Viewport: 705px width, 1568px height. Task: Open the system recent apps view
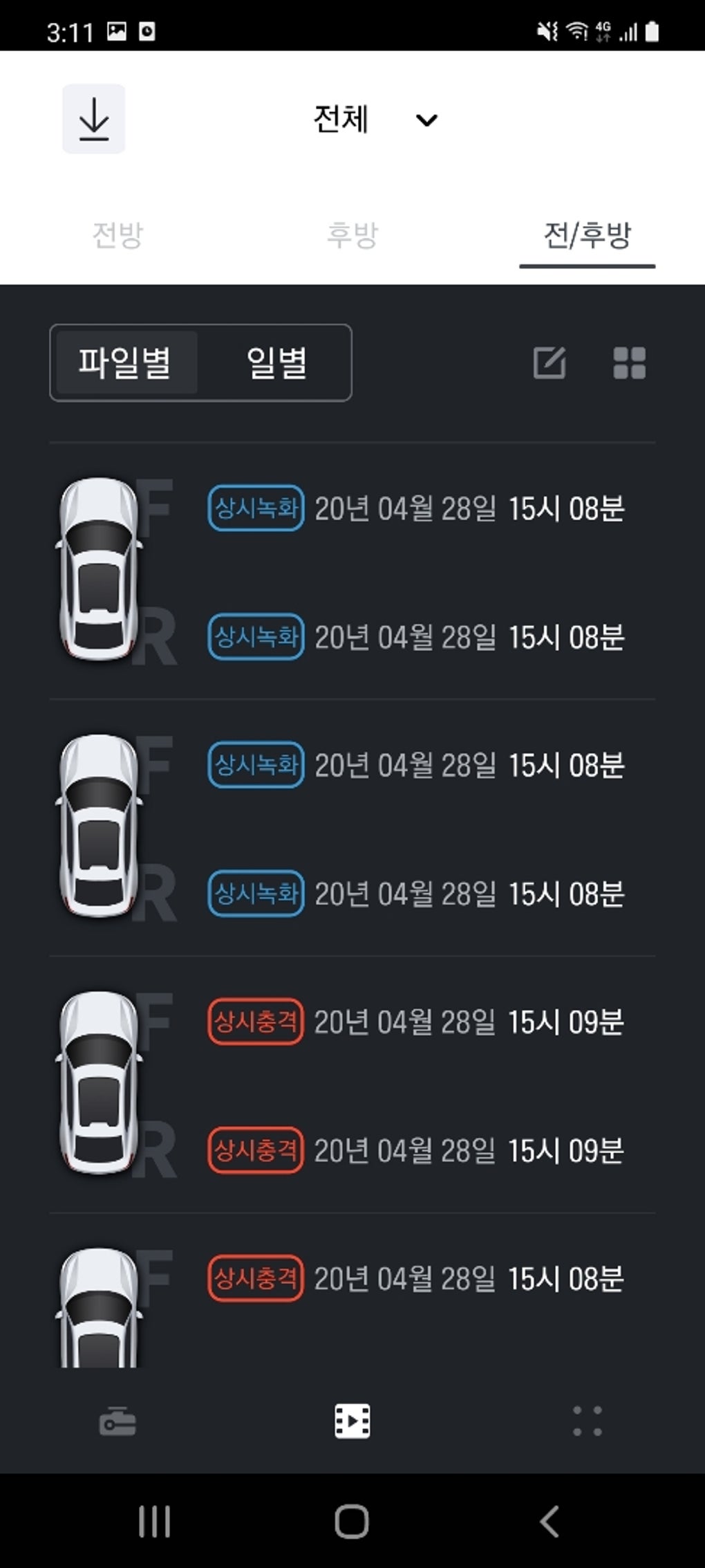tap(154, 1522)
